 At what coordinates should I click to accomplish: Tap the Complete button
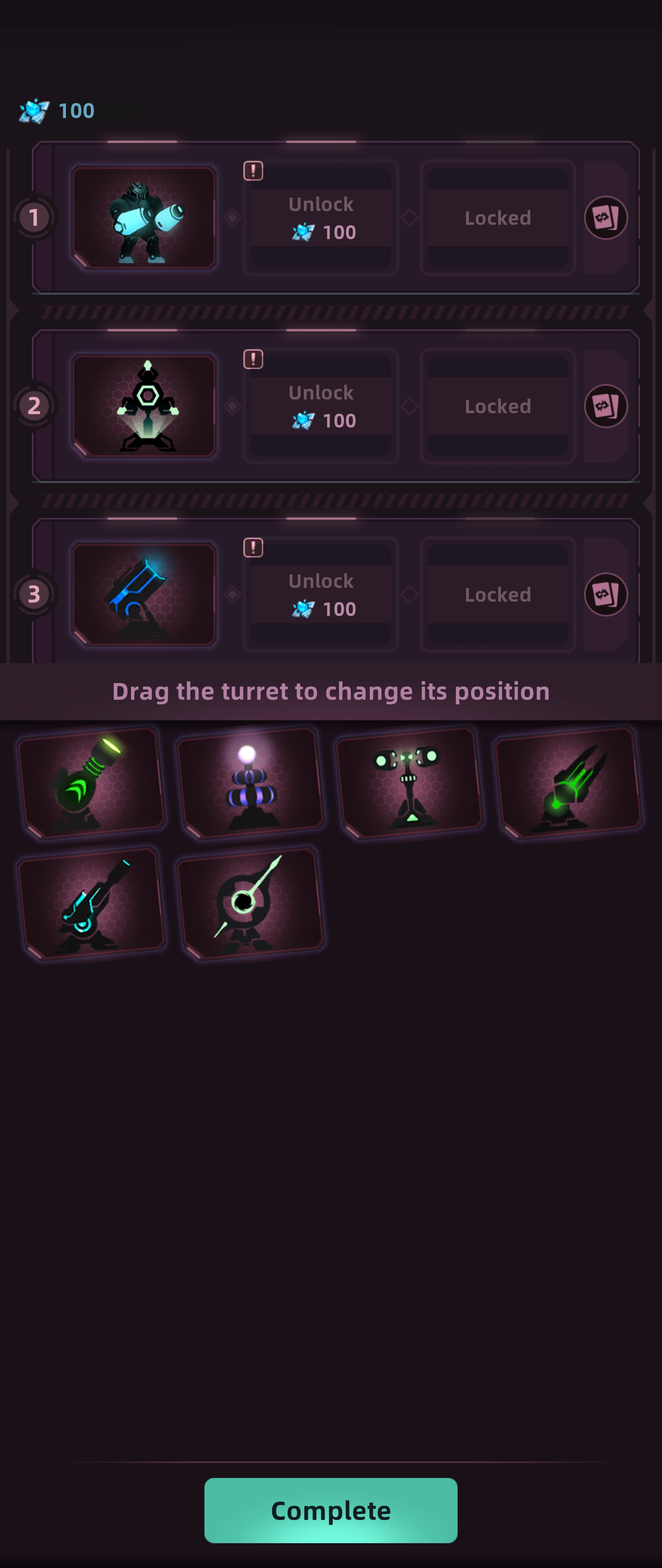pyautogui.click(x=331, y=1510)
